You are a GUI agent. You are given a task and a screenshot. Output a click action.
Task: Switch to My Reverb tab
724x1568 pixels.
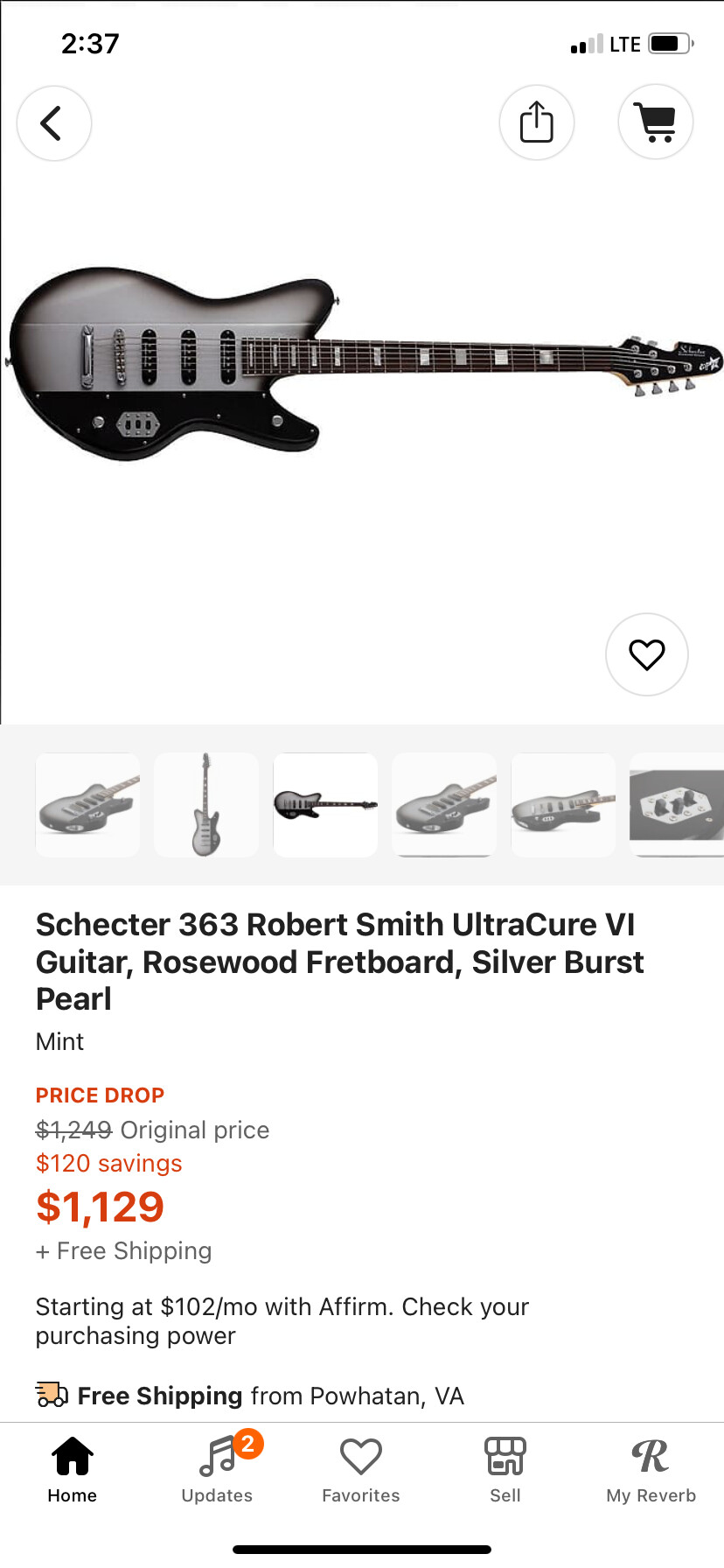click(x=651, y=1470)
